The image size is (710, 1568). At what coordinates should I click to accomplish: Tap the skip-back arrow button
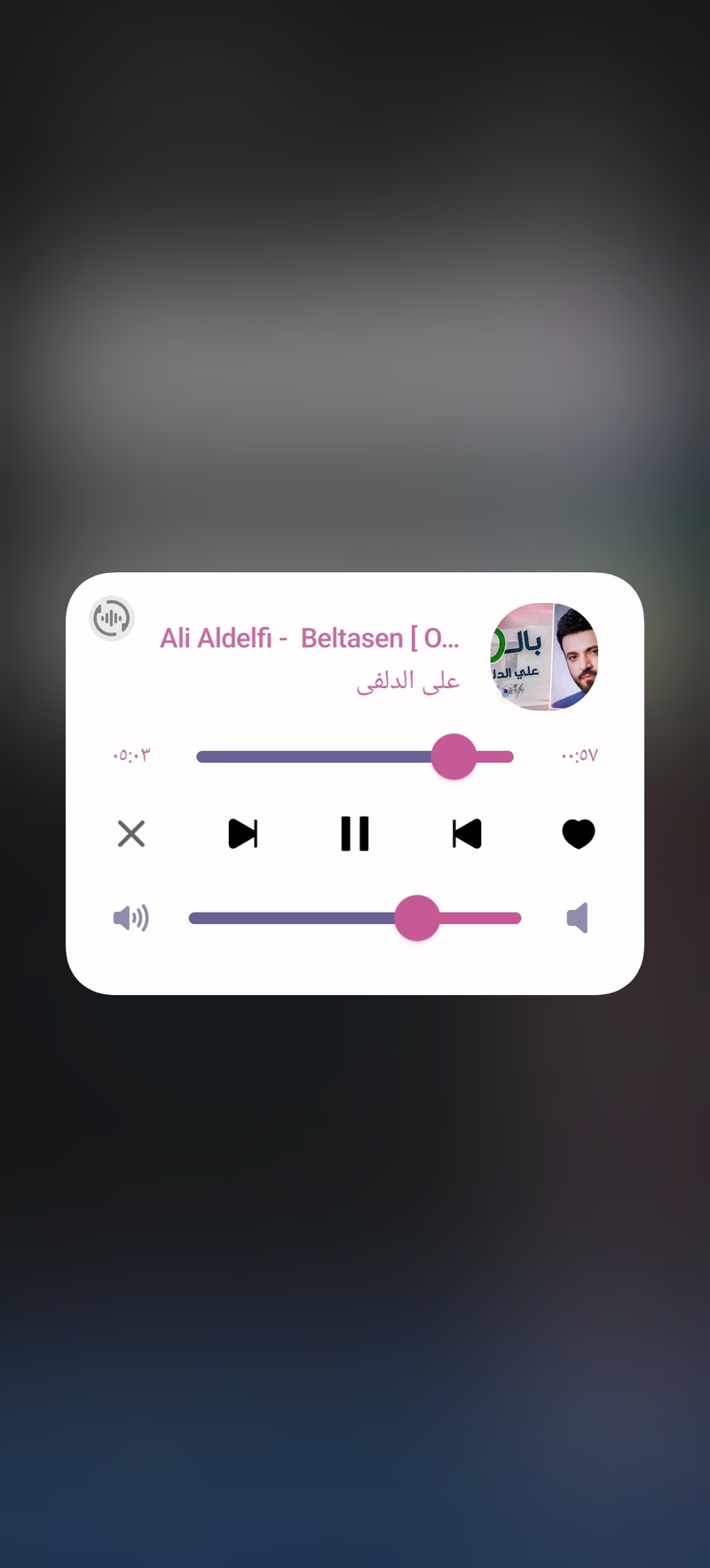(467, 834)
